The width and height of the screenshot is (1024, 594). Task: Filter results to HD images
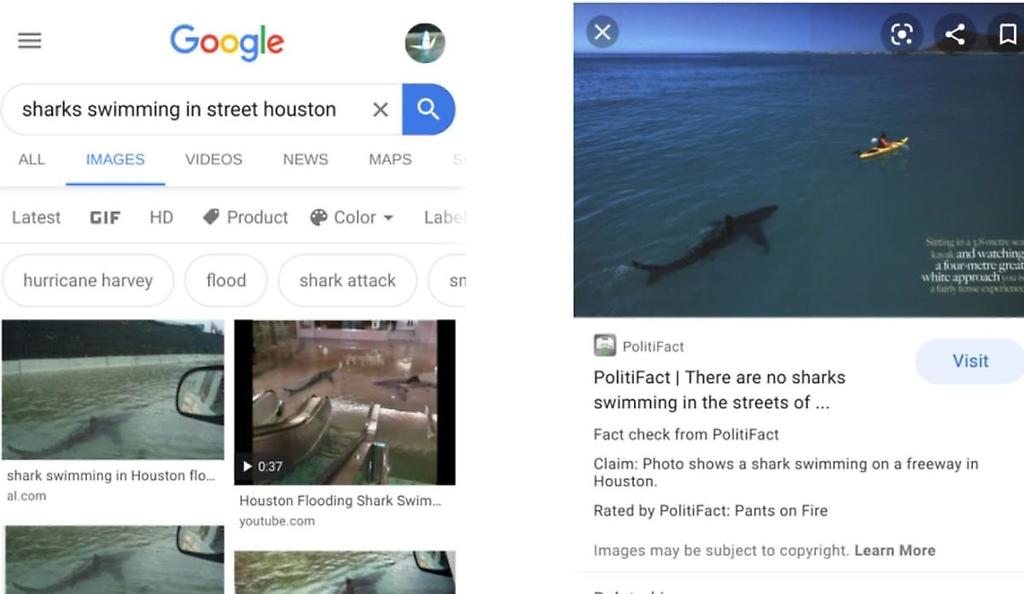click(x=161, y=217)
